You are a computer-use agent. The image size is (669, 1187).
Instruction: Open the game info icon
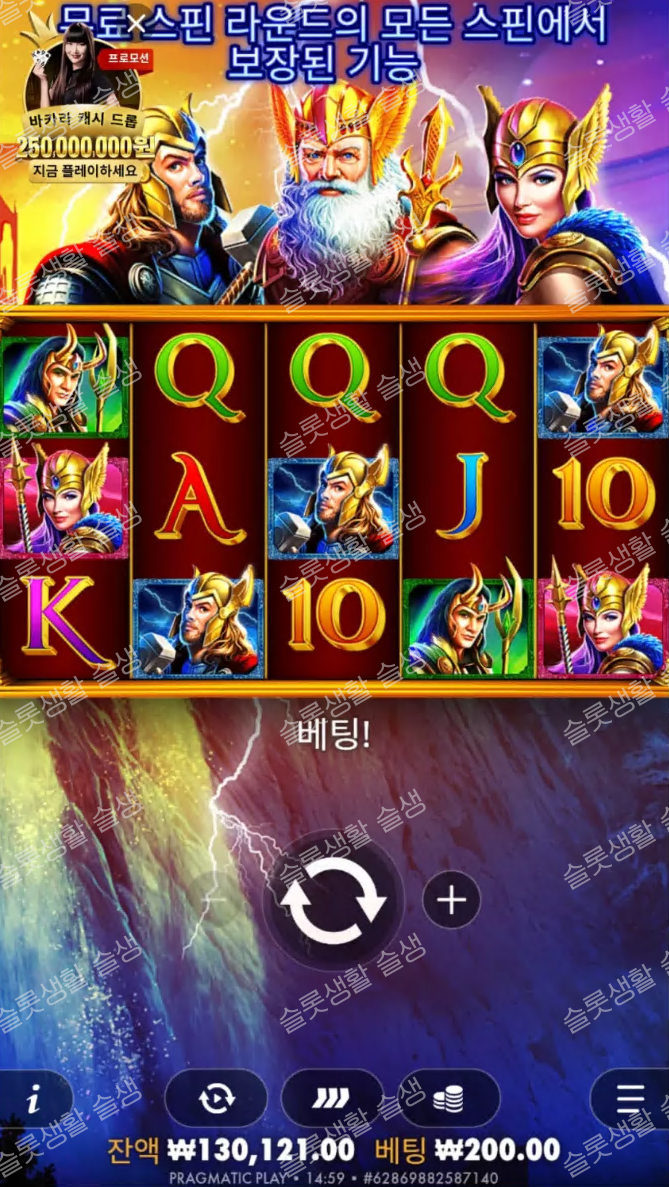(x=33, y=1099)
